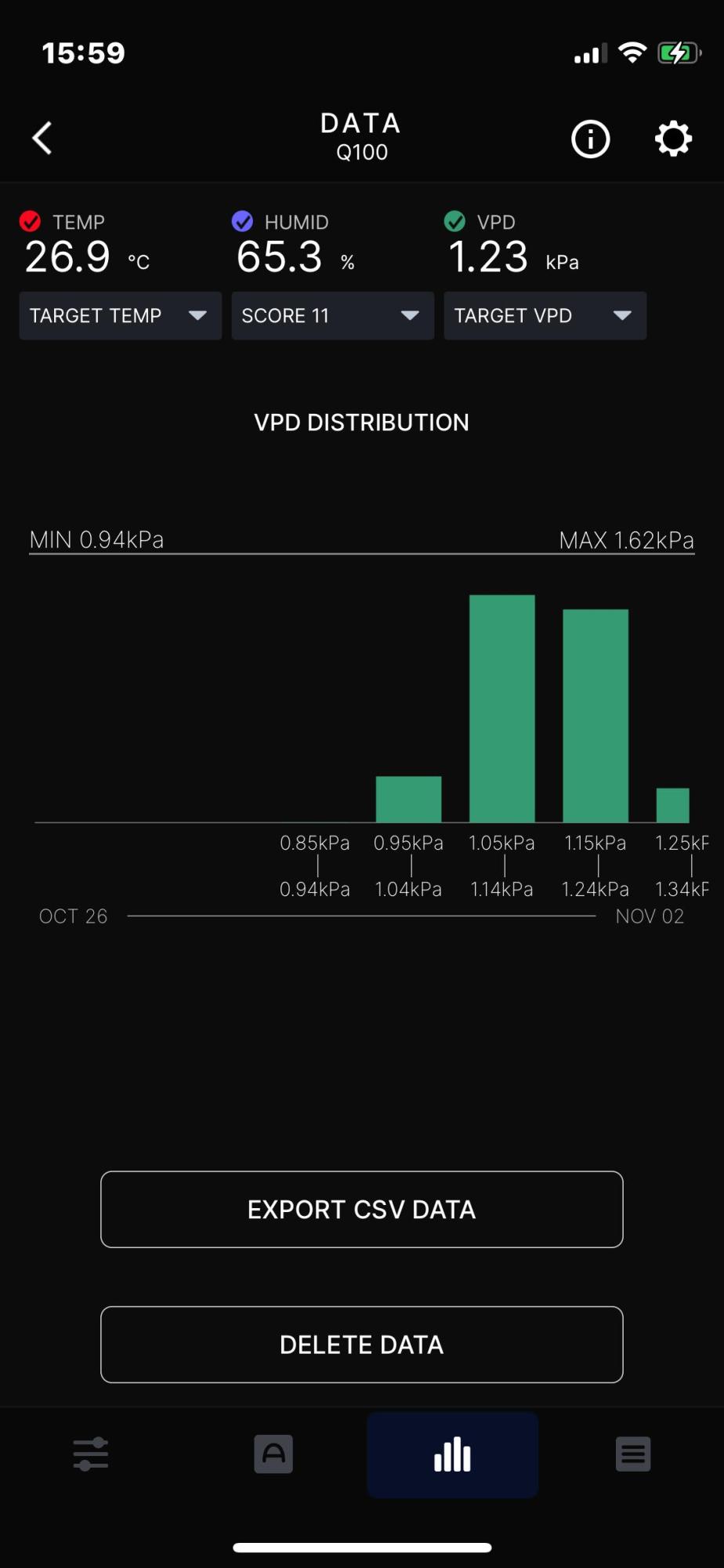Open the settings gear
Screen dimensions: 724x1568
pos(673,140)
